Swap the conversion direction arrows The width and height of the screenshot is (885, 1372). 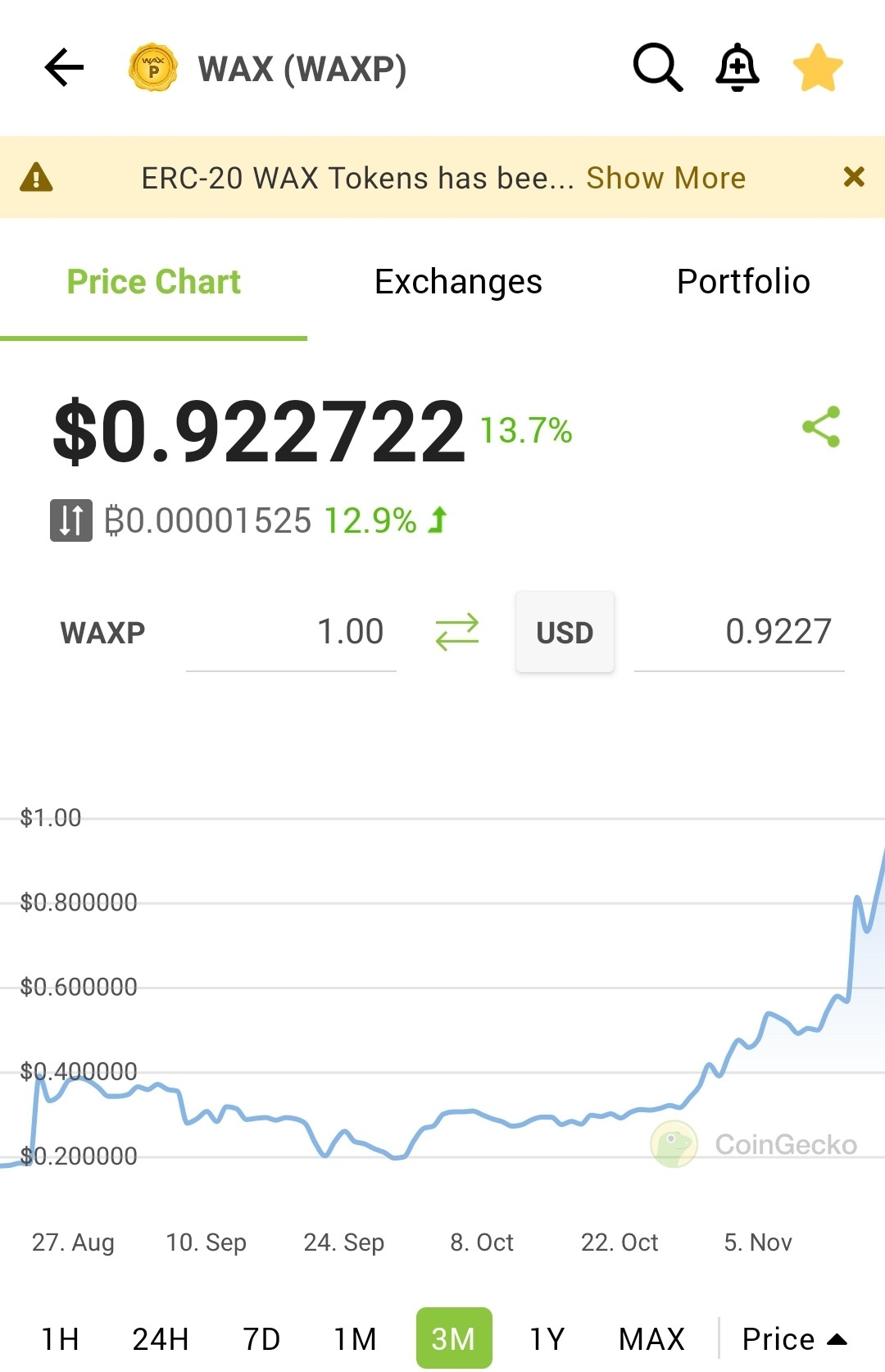[x=456, y=633]
